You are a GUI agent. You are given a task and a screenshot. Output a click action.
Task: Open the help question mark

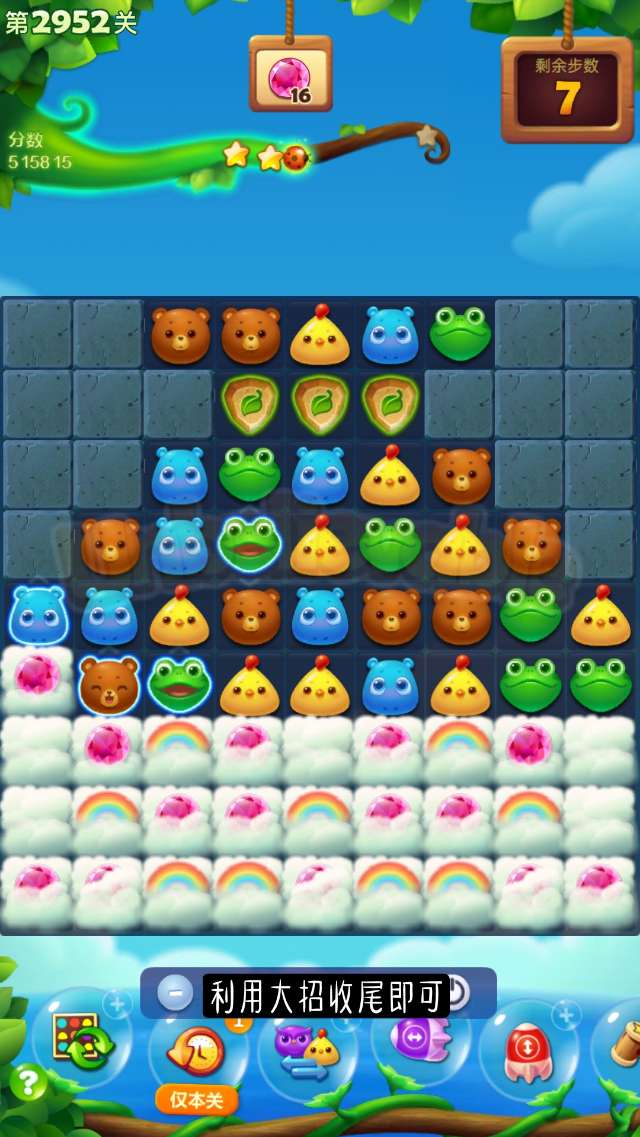pos(28,1082)
